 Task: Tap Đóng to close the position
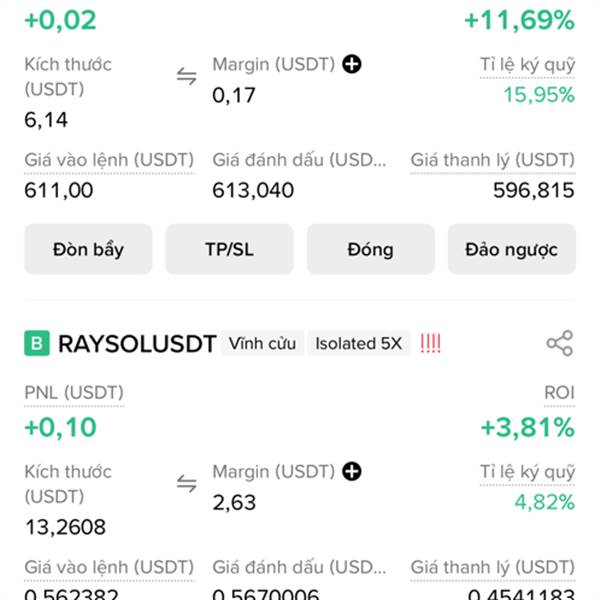tap(370, 249)
